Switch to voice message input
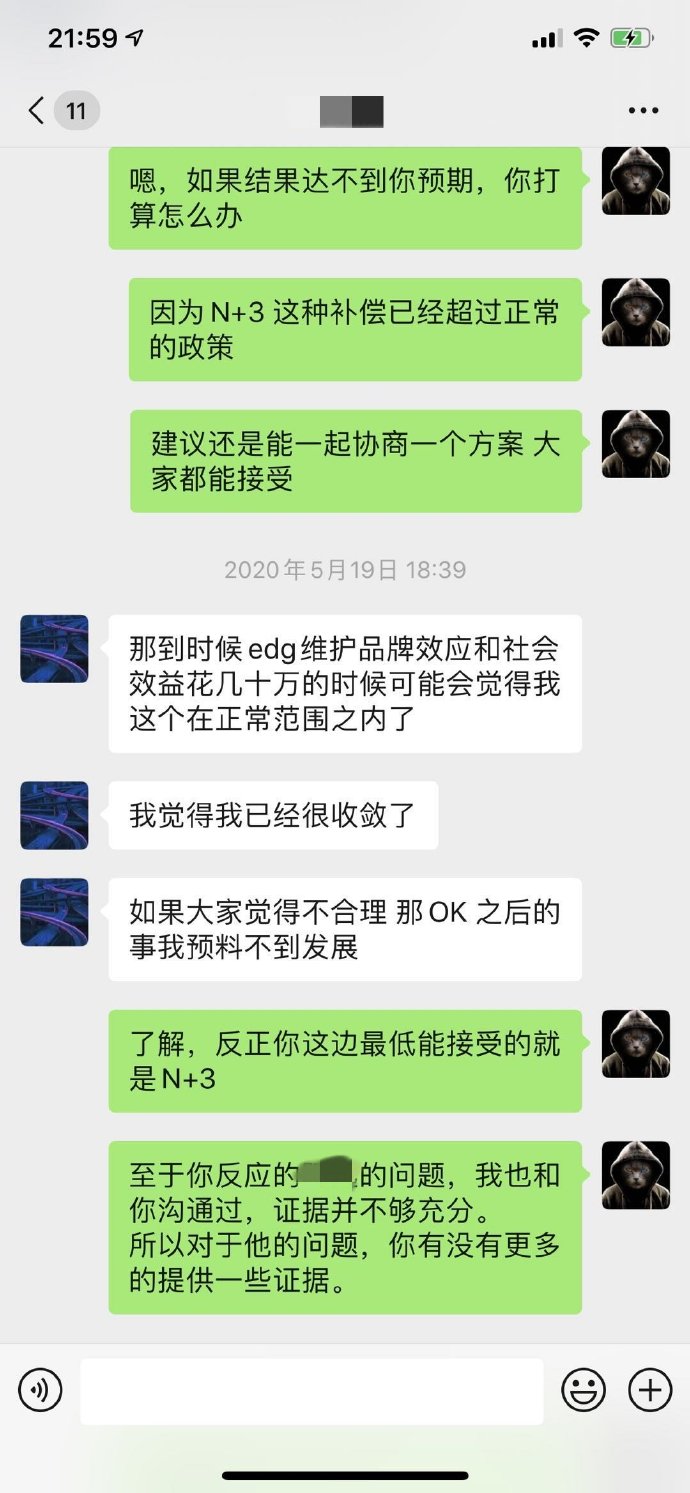Image resolution: width=690 pixels, height=1493 pixels. point(40,1390)
